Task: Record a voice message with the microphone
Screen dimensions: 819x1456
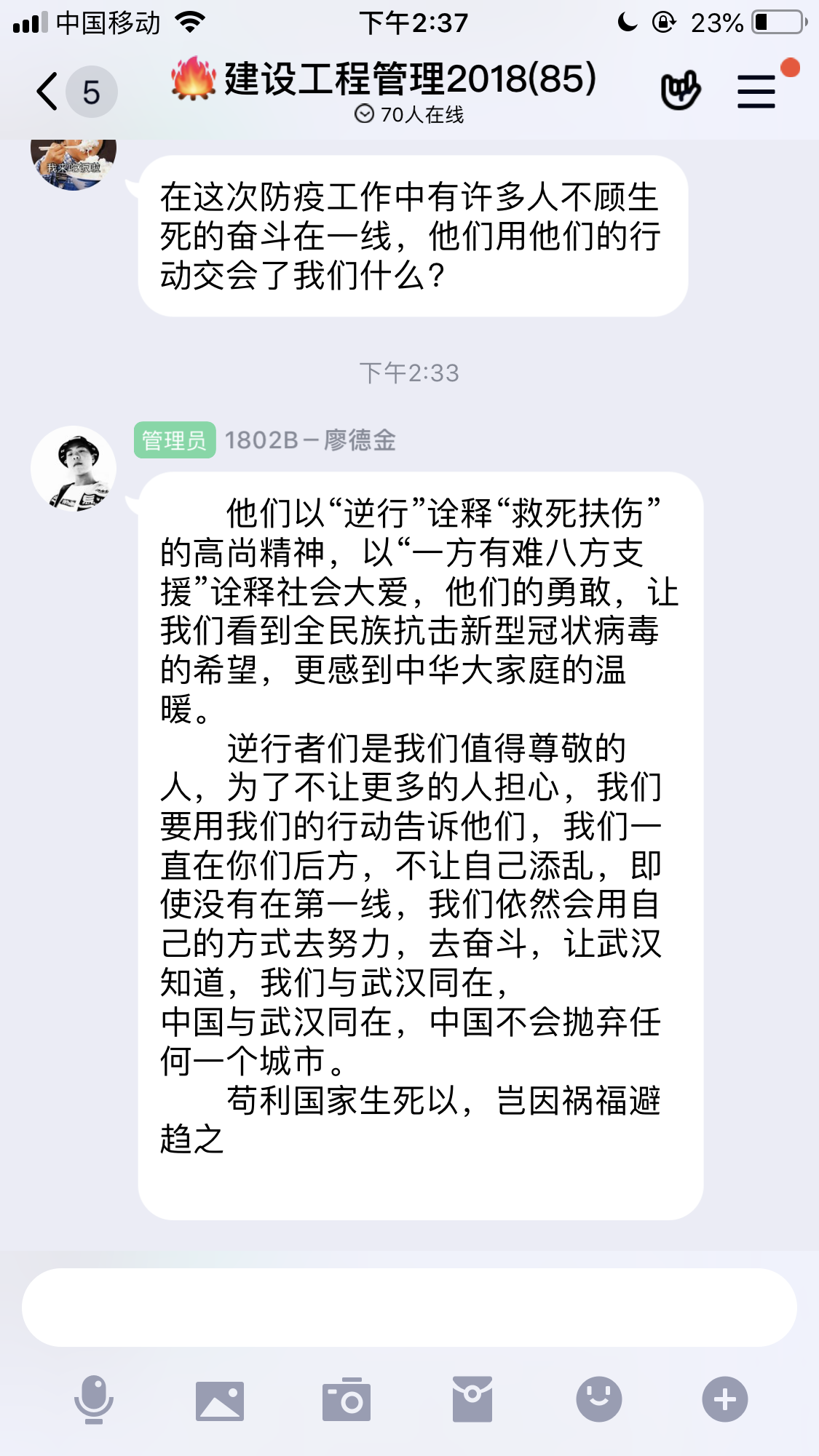Action: [x=94, y=1399]
